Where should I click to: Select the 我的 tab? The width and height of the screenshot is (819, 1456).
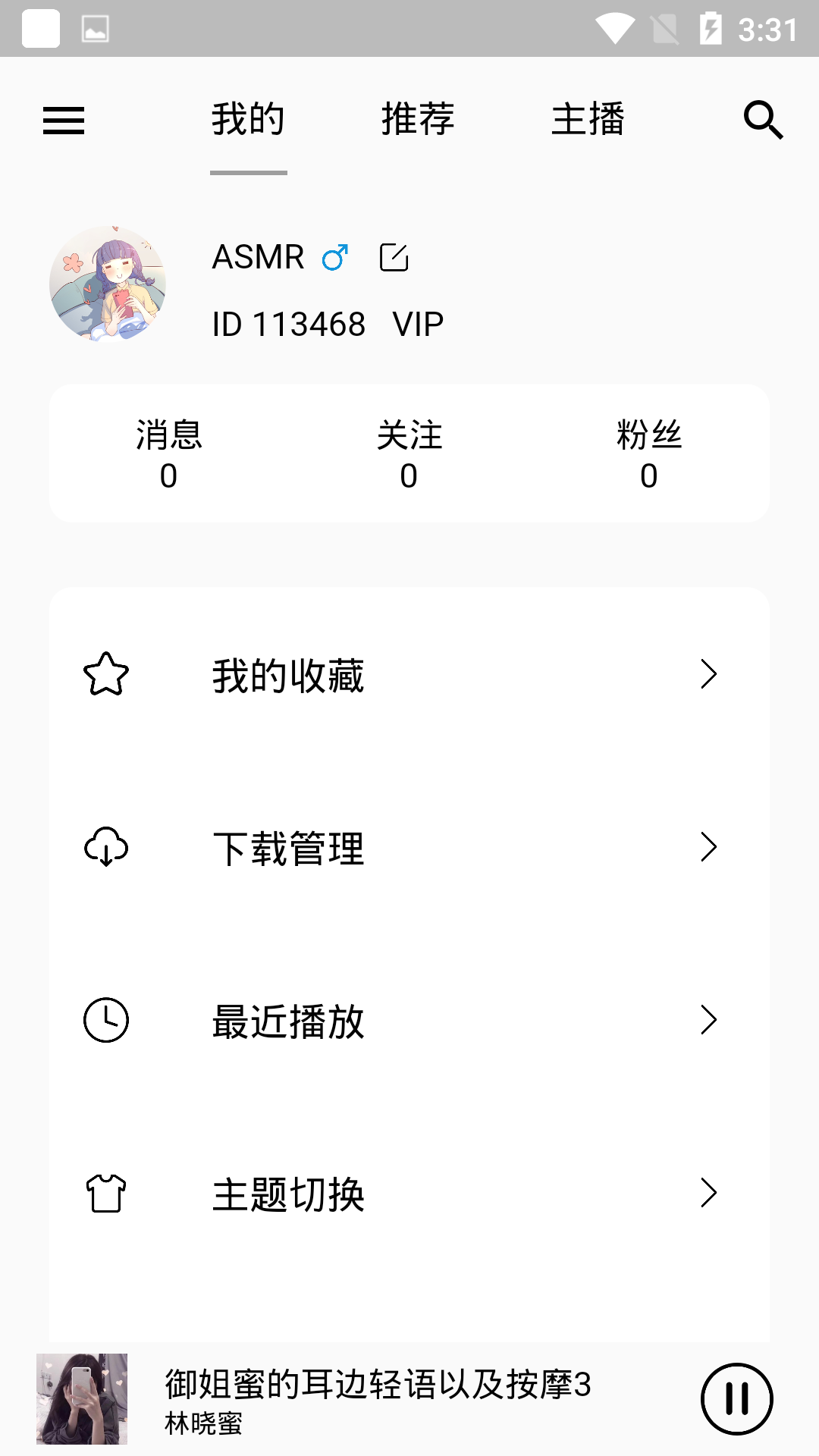click(x=248, y=120)
